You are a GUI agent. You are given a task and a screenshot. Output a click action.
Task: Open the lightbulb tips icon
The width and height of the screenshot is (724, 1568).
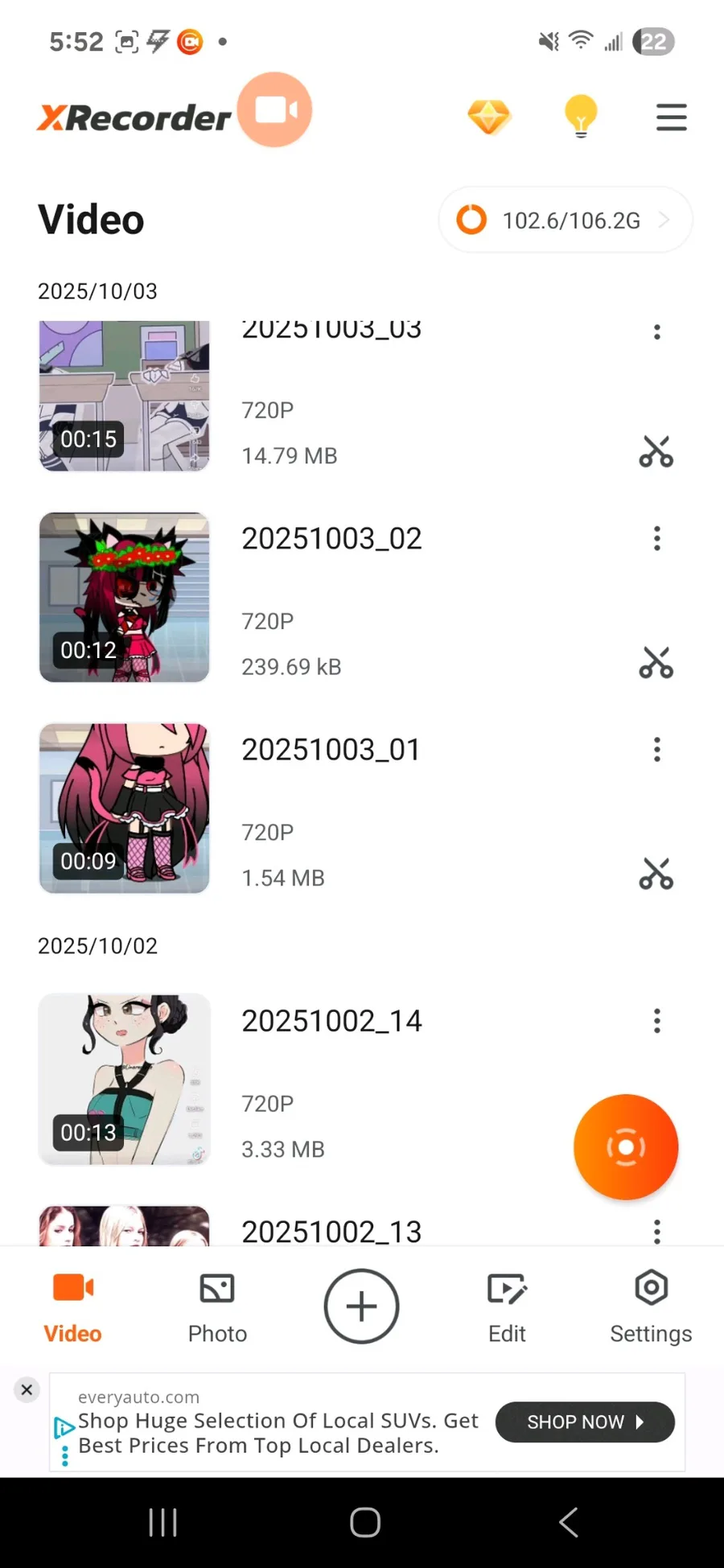(x=580, y=117)
